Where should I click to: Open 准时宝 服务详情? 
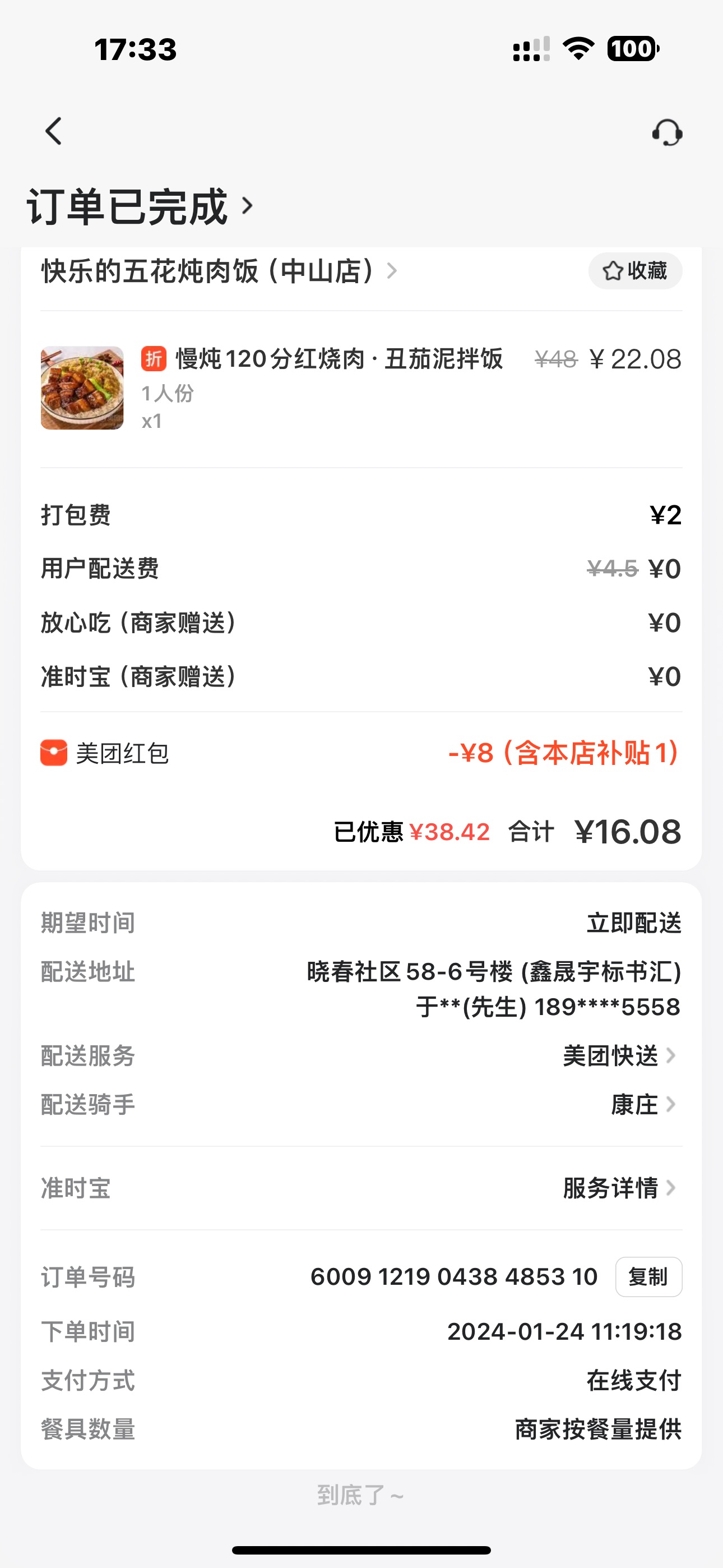618,1188
